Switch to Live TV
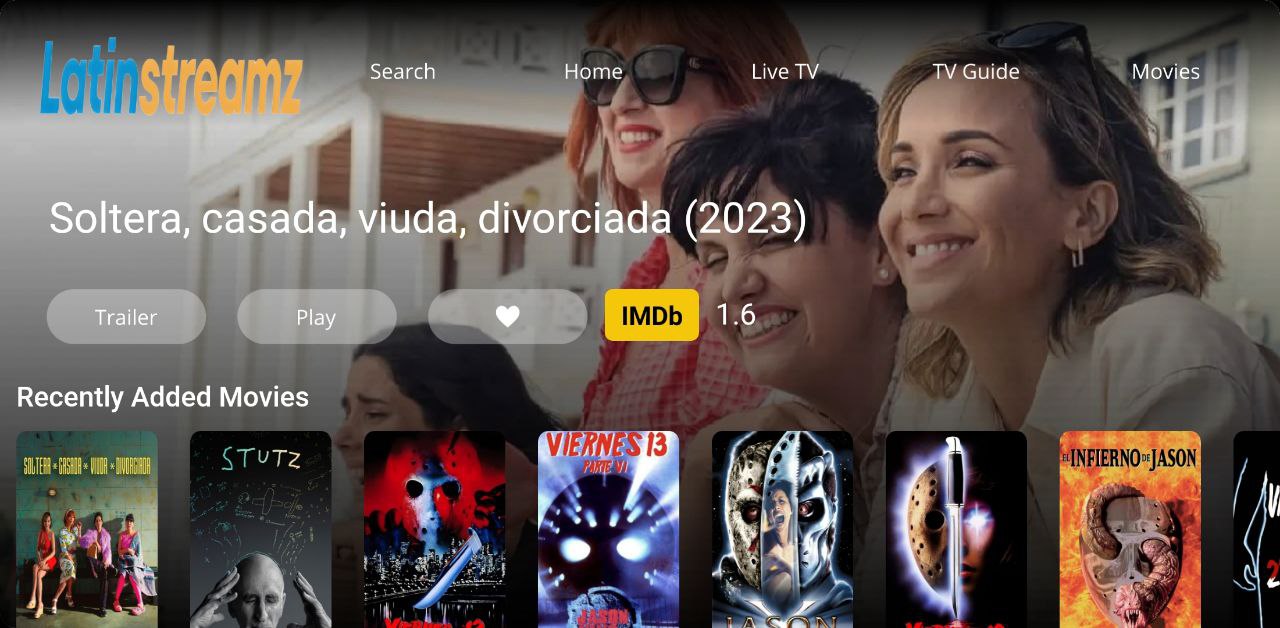The width and height of the screenshot is (1280, 628). point(784,72)
